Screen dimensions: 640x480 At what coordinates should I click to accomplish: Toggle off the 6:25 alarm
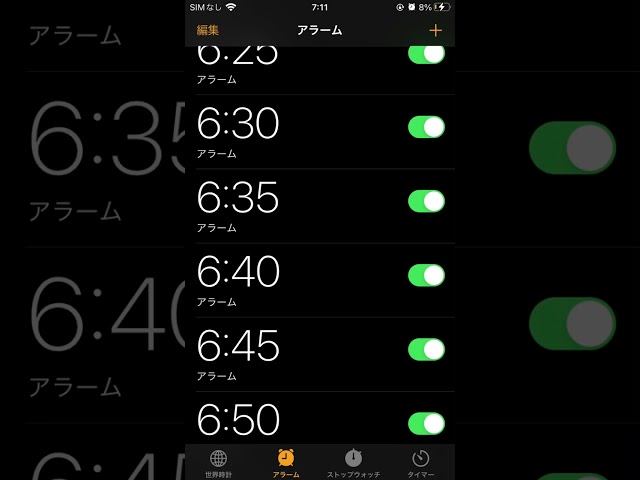(426, 56)
